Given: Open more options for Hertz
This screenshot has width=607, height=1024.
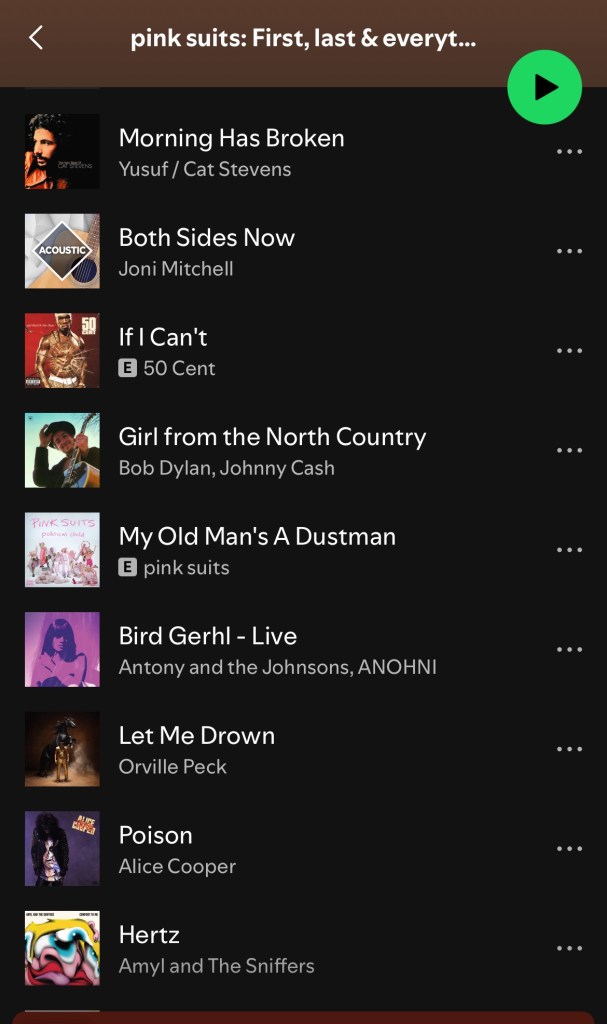Looking at the screenshot, I should click(x=568, y=948).
